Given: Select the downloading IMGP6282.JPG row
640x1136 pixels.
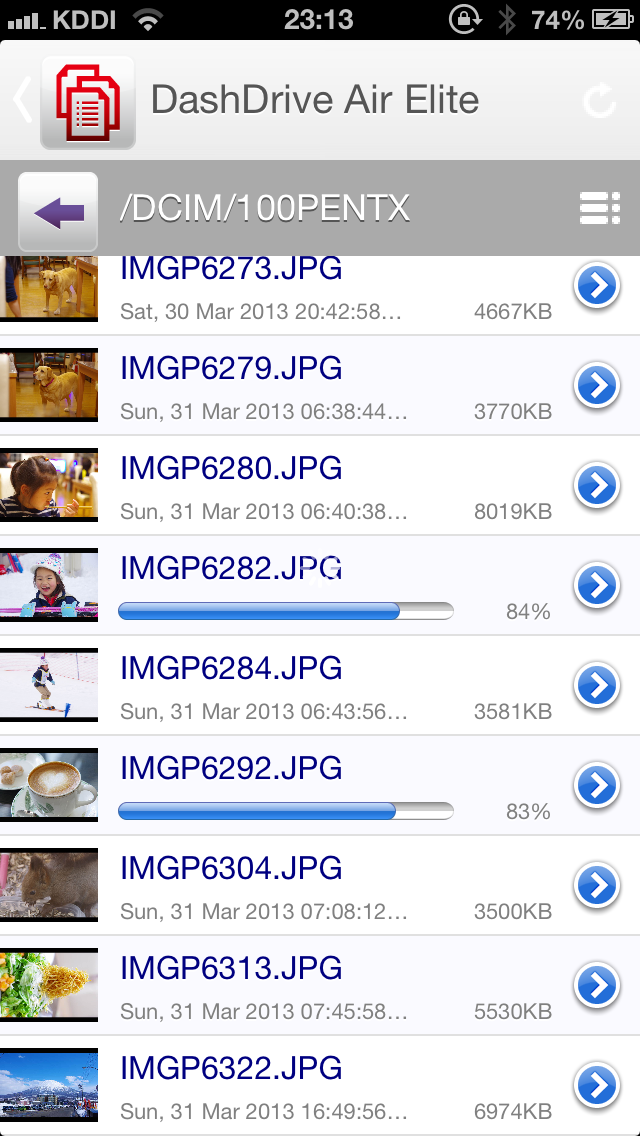Looking at the screenshot, I should click(x=300, y=586).
